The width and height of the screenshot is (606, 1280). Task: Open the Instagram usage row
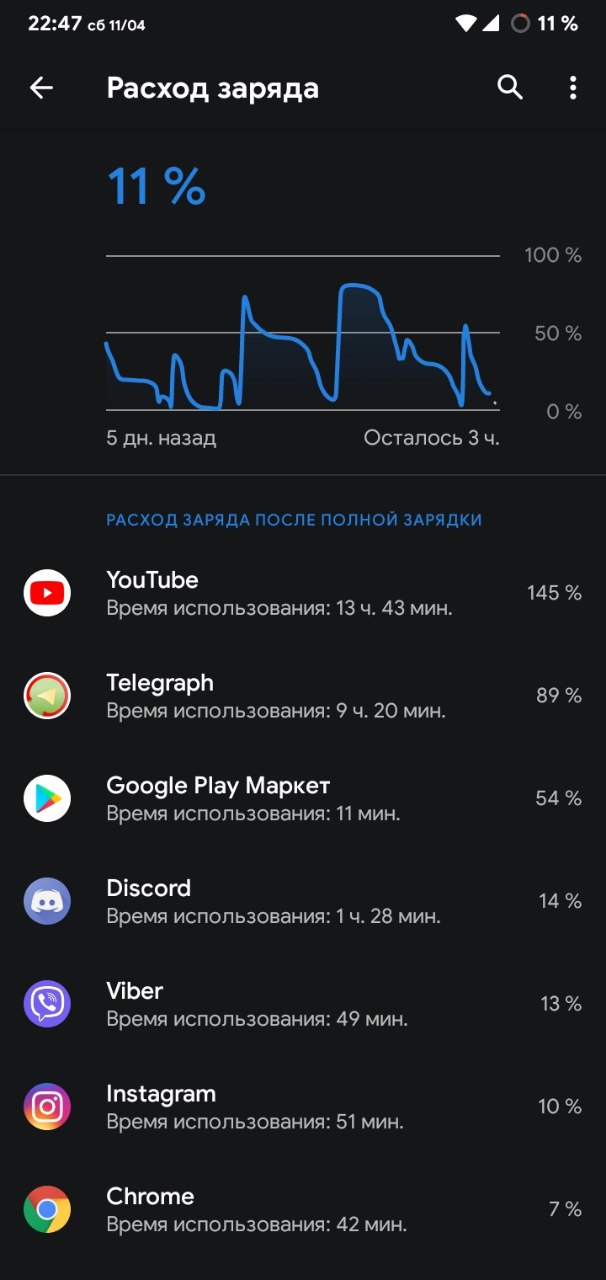[303, 1107]
